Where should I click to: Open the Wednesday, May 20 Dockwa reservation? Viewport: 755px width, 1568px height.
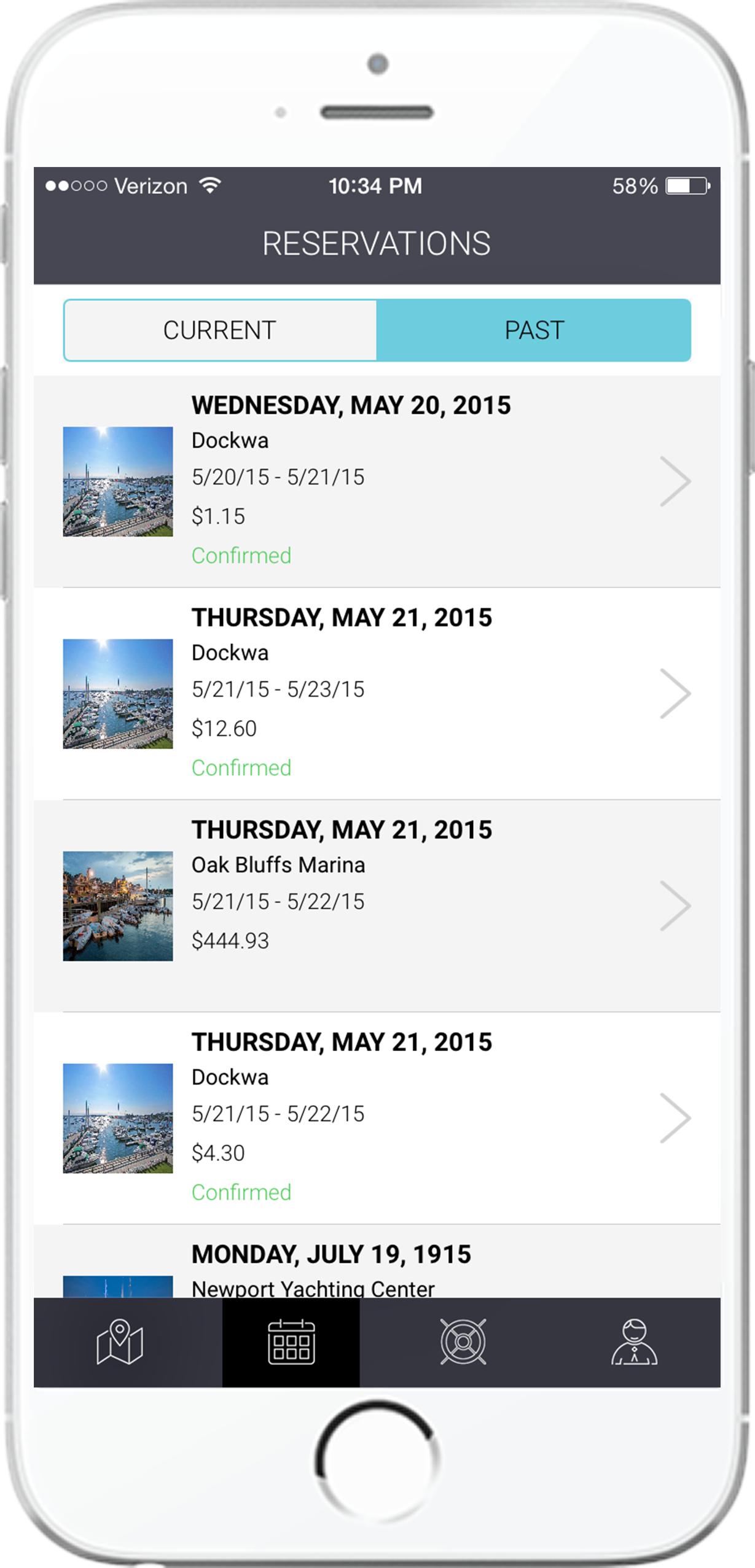377,481
